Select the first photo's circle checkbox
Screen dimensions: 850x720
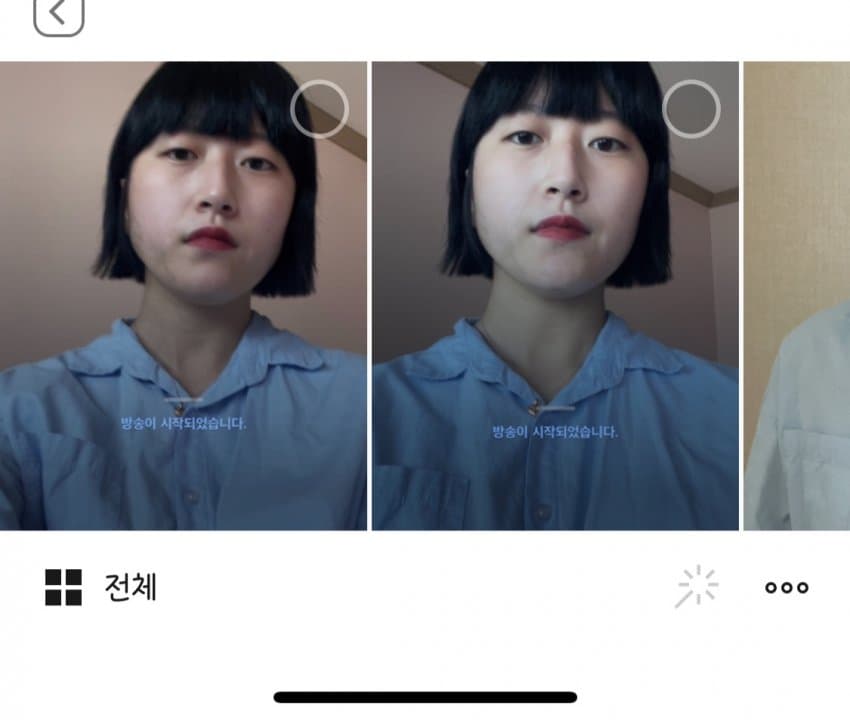tap(320, 109)
